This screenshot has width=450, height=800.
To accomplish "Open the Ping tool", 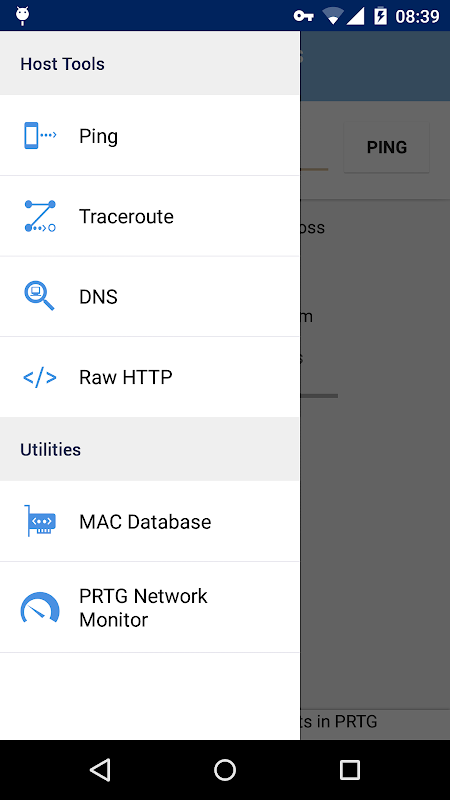I will [x=149, y=136].
